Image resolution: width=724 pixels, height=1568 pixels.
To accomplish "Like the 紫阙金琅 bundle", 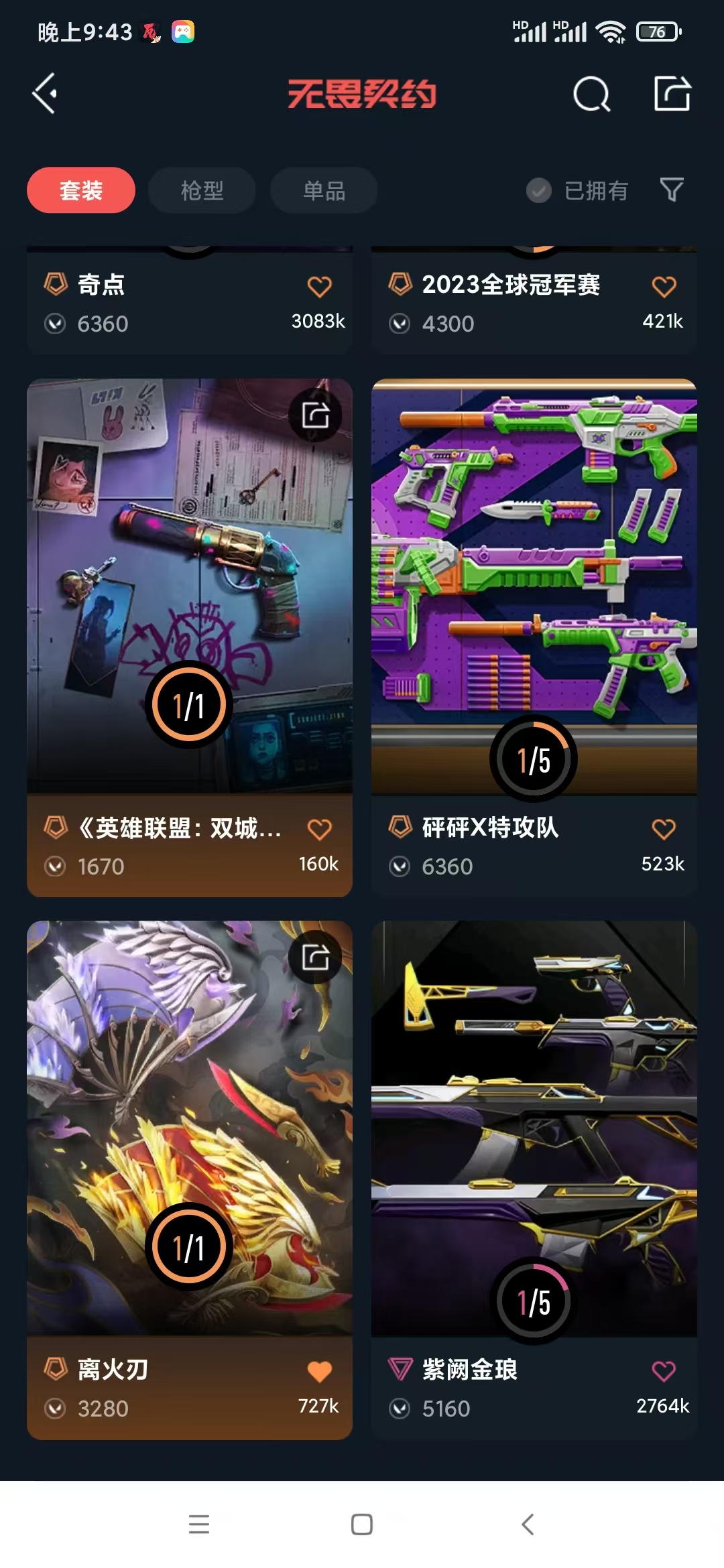I will [664, 1371].
